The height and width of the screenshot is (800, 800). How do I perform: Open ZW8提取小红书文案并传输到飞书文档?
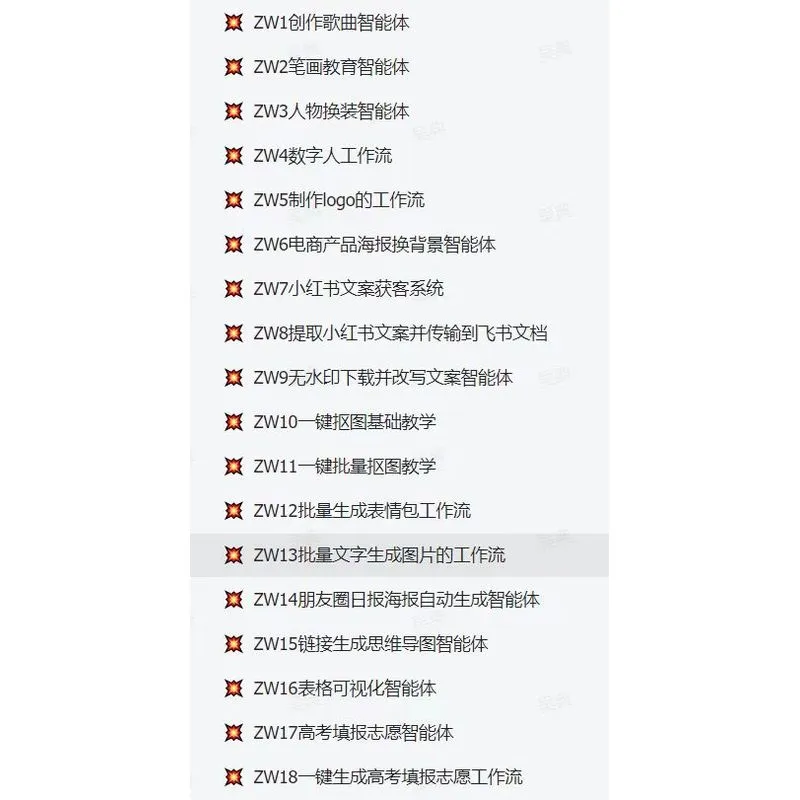[x=401, y=334]
